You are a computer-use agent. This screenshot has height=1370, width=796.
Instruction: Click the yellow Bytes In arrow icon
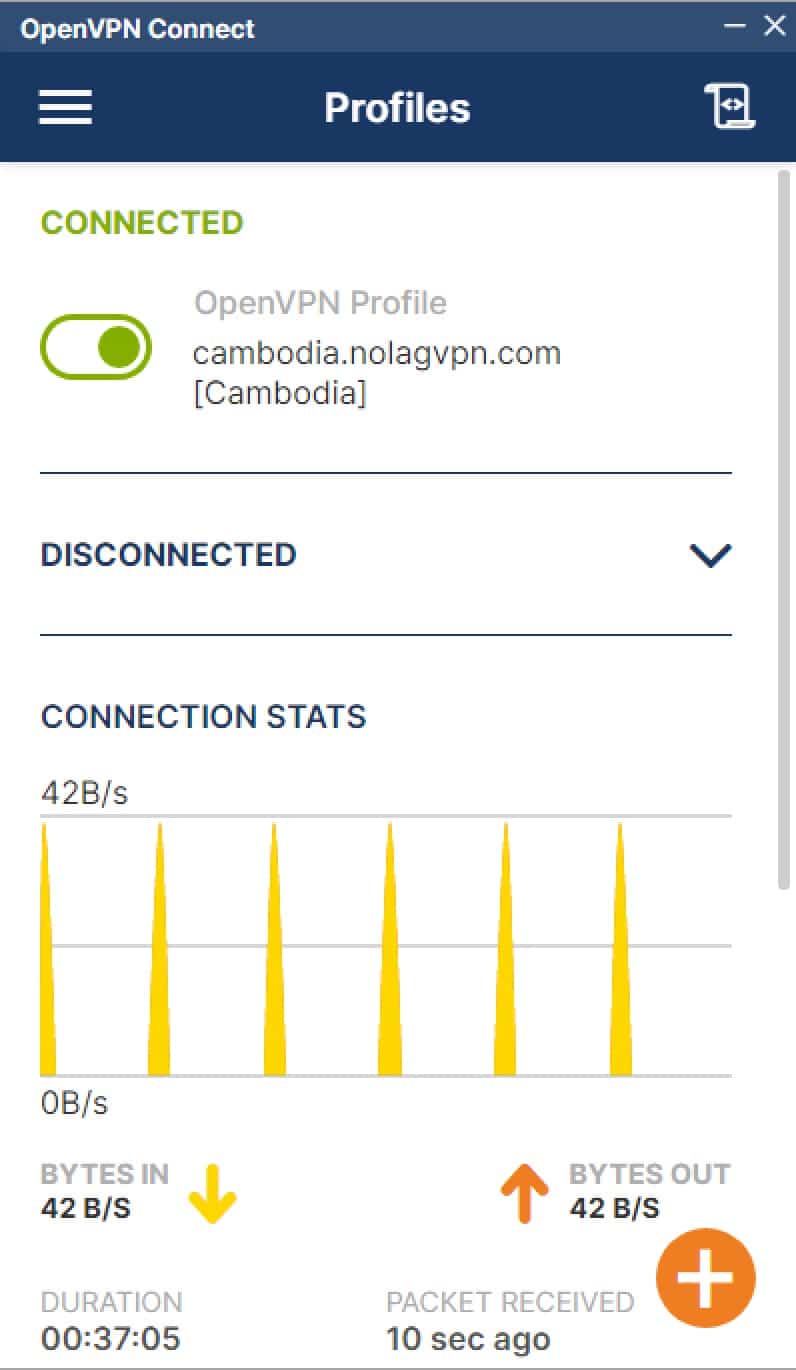tap(212, 1194)
